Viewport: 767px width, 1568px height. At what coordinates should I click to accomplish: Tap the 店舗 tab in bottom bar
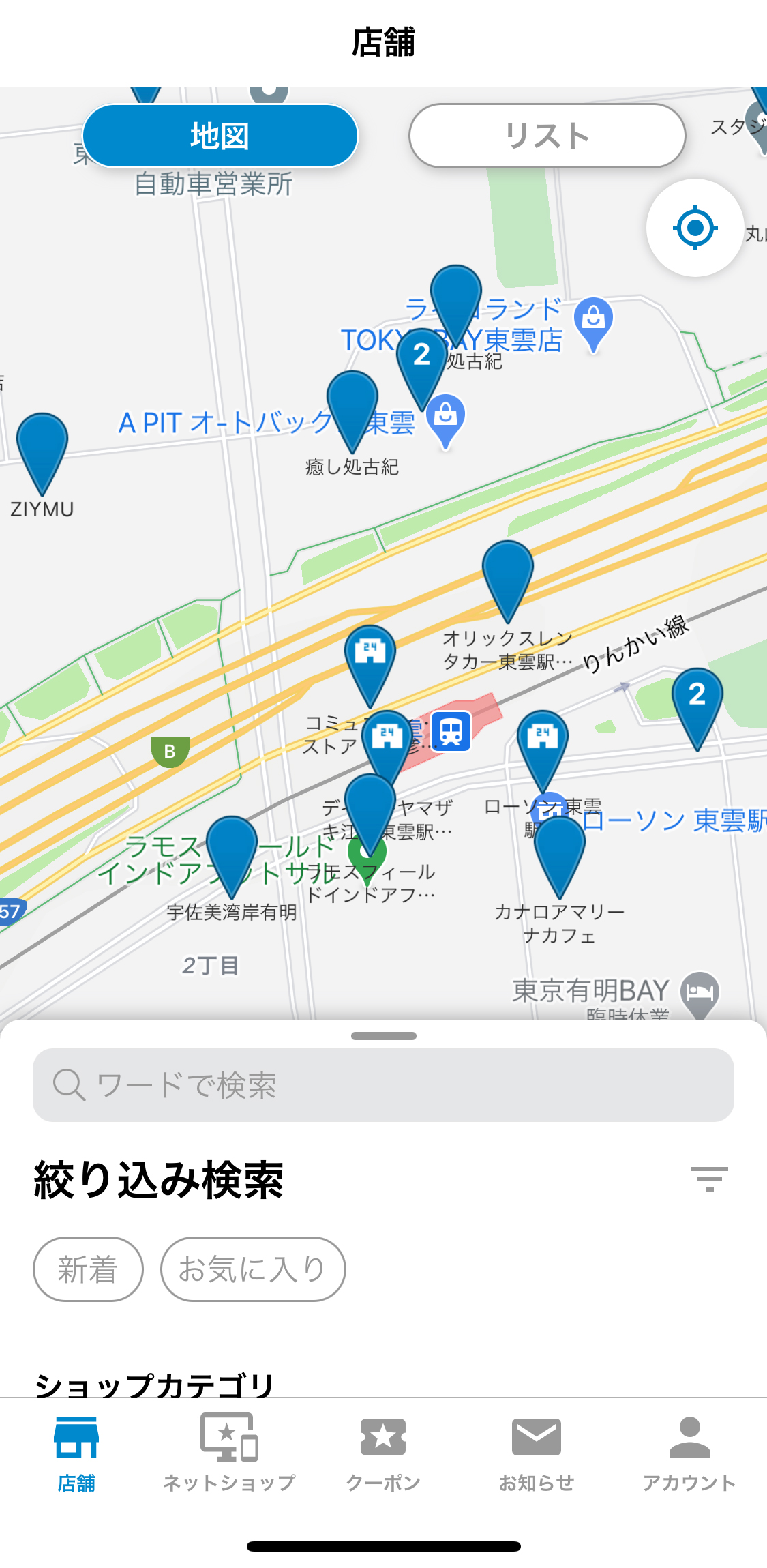point(76,1453)
